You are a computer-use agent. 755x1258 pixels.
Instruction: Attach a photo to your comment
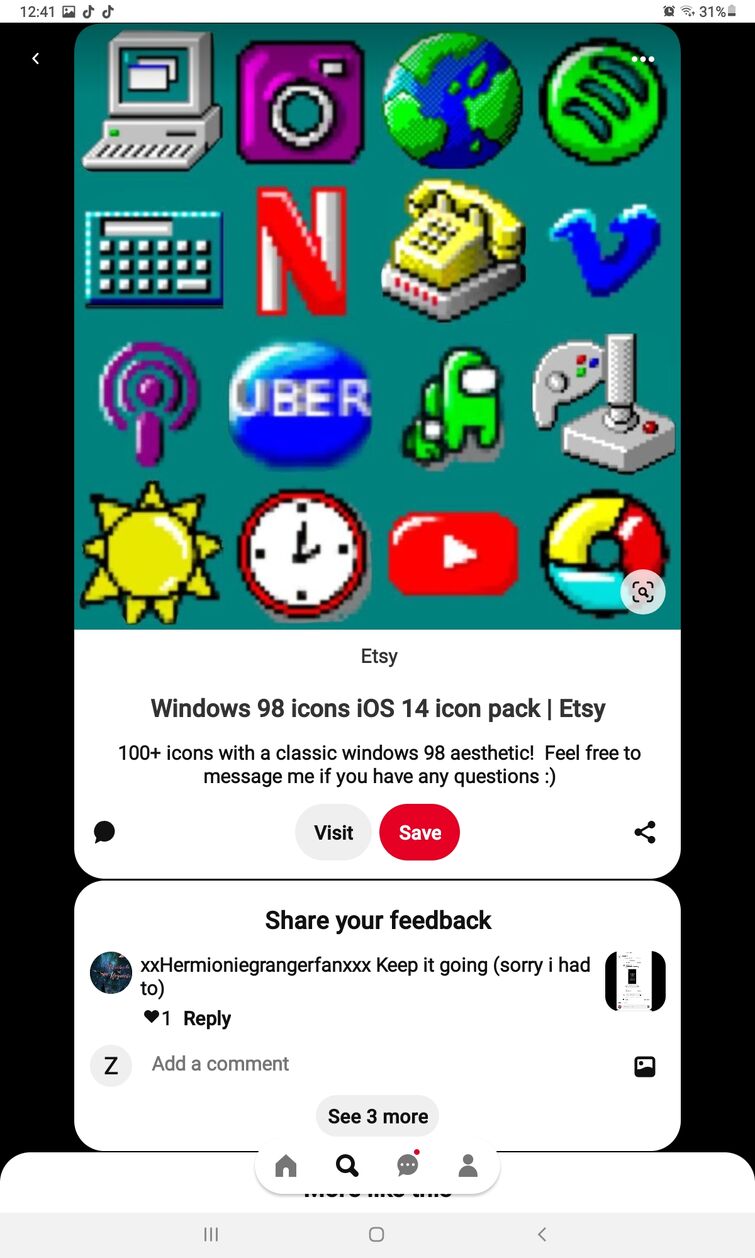[x=645, y=1066]
